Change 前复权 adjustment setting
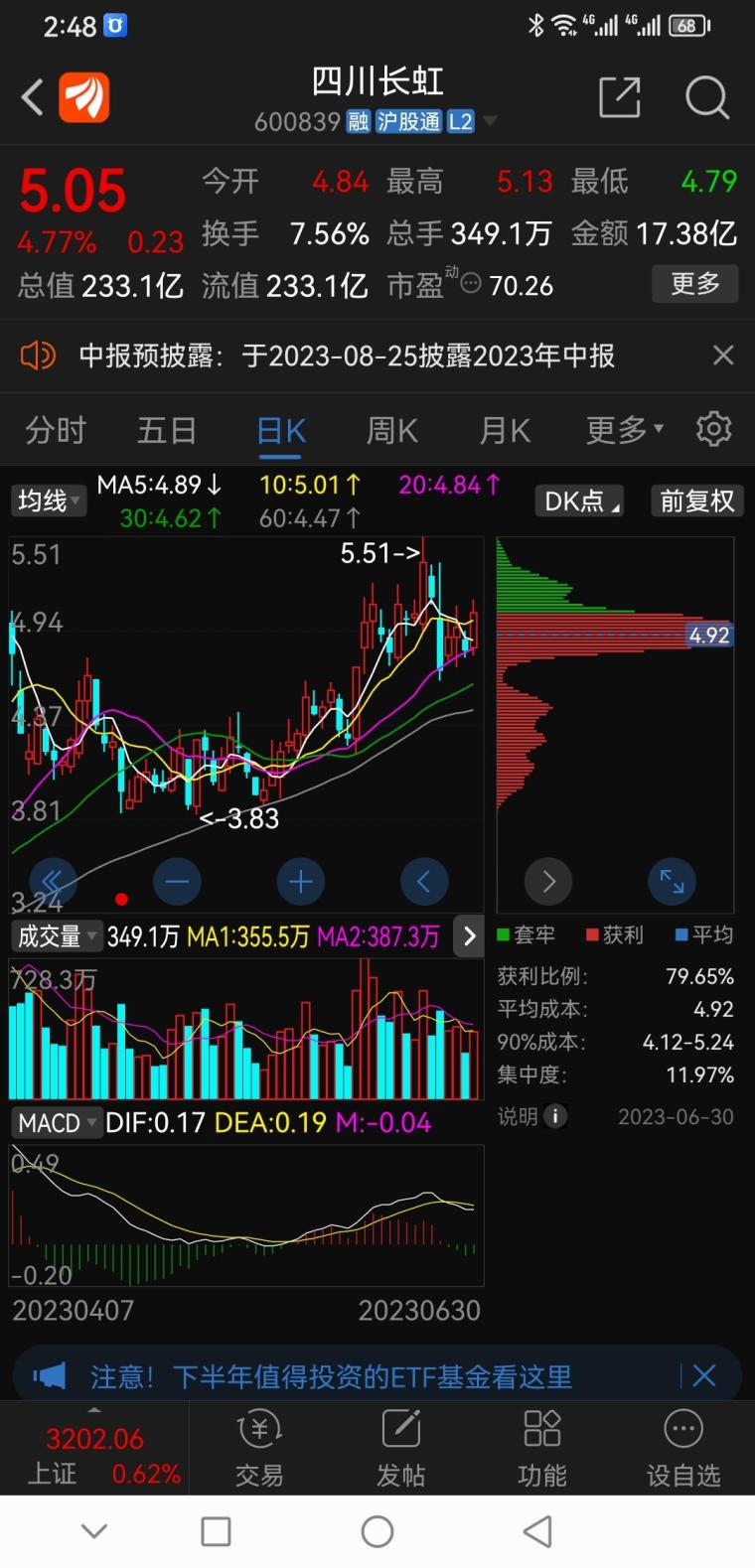 [x=697, y=500]
